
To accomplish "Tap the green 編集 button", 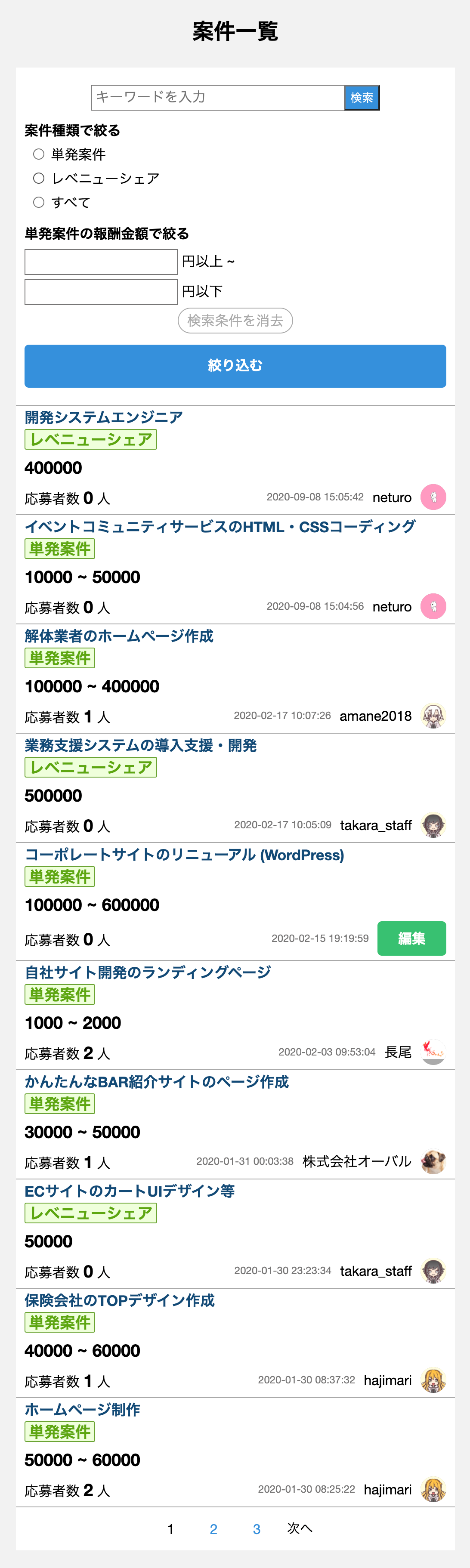I will (411, 938).
